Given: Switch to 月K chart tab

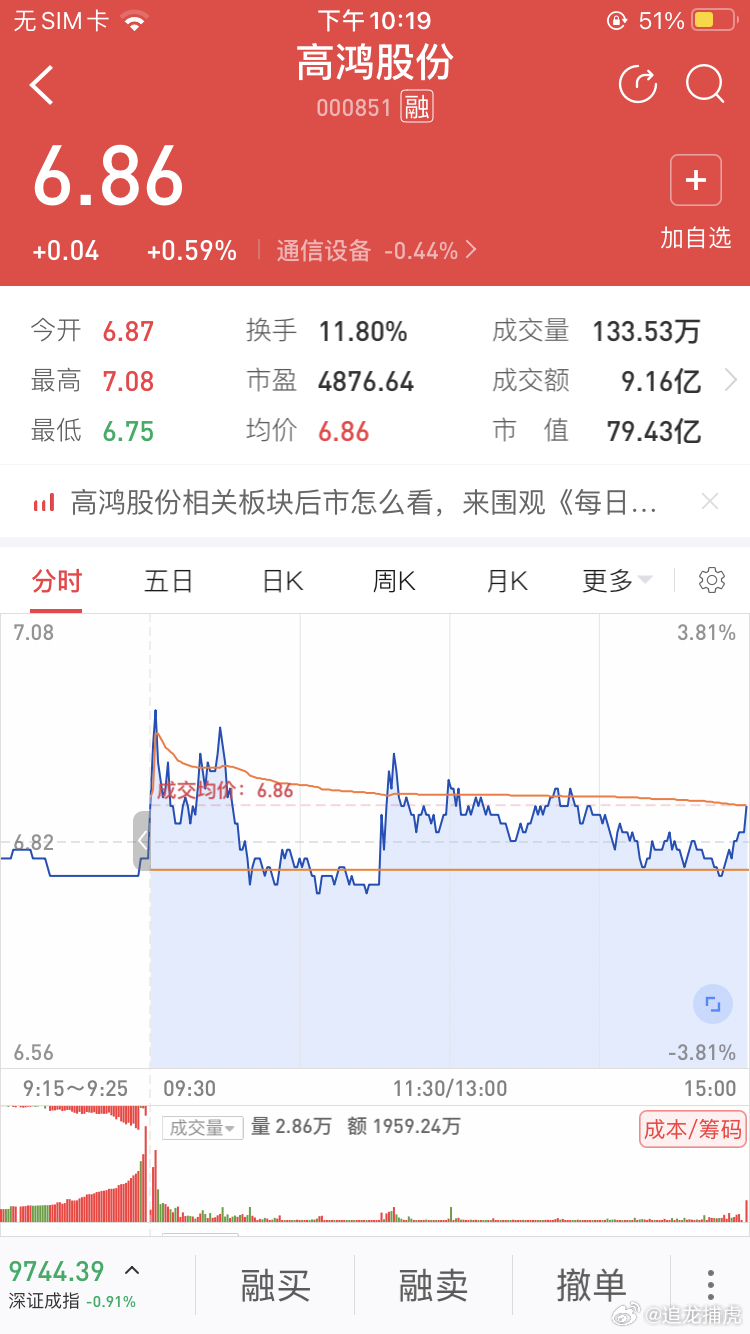Looking at the screenshot, I should click(507, 581).
